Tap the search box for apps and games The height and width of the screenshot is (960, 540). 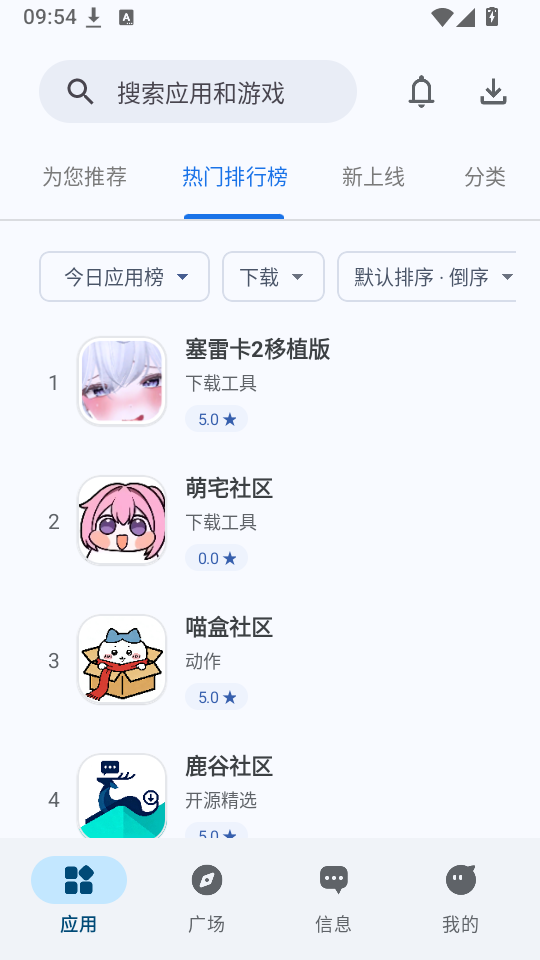[198, 92]
